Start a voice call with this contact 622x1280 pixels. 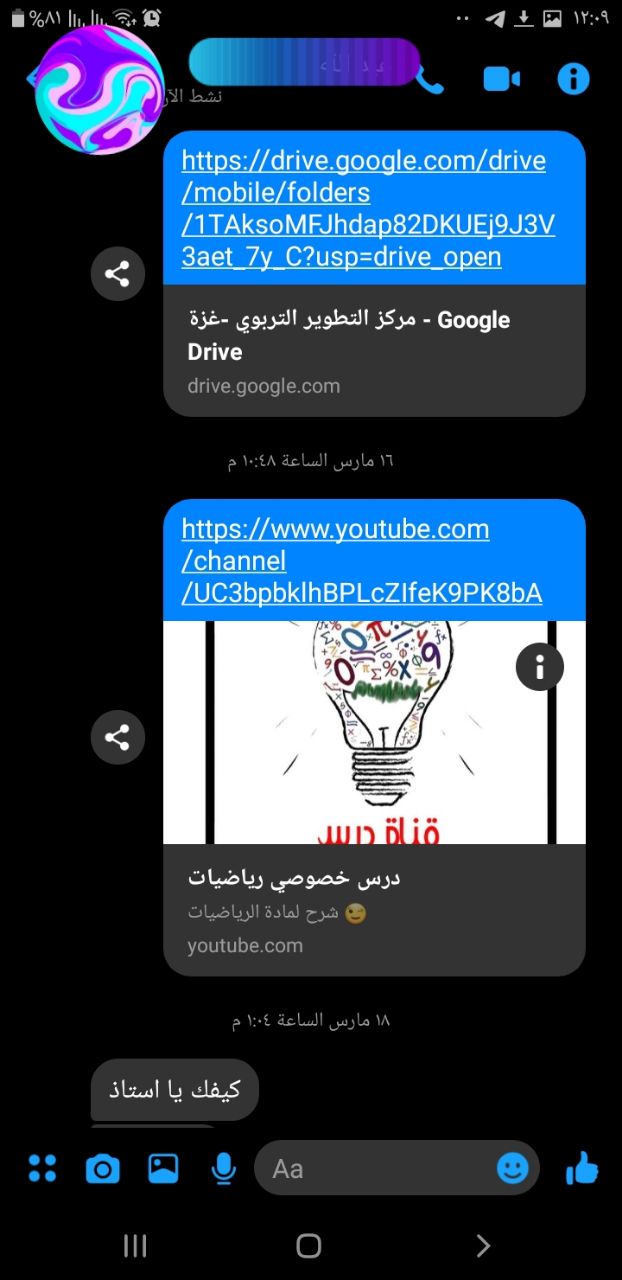431,79
